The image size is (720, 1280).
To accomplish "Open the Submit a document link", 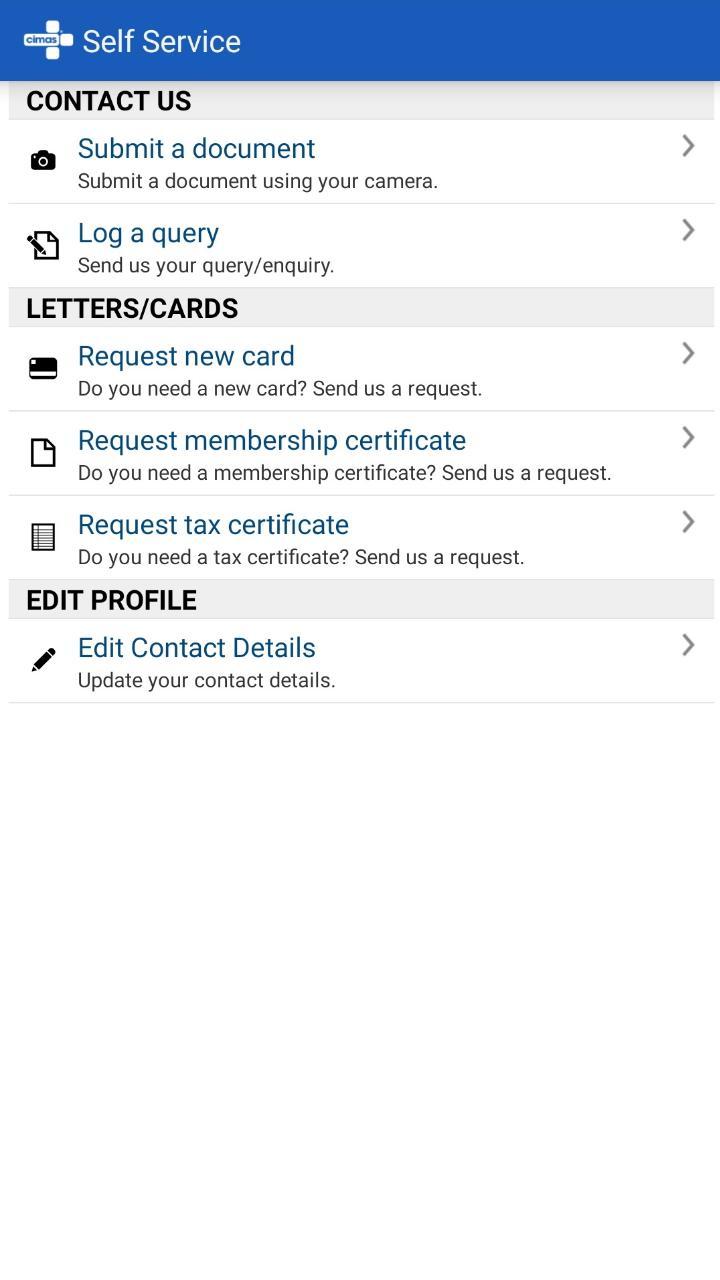I will tap(196, 148).
